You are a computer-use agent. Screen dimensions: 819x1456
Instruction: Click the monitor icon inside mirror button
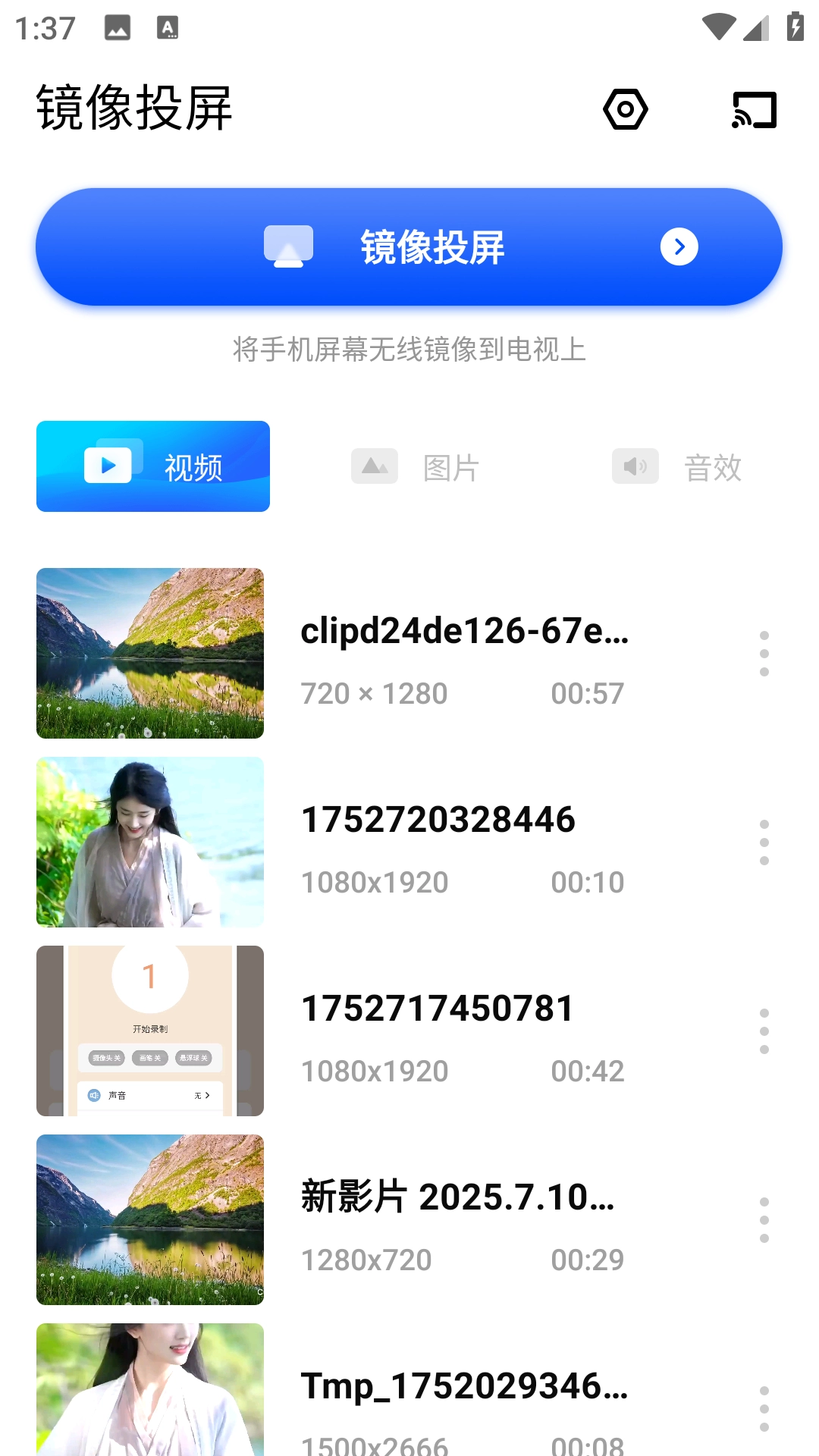[x=290, y=246]
